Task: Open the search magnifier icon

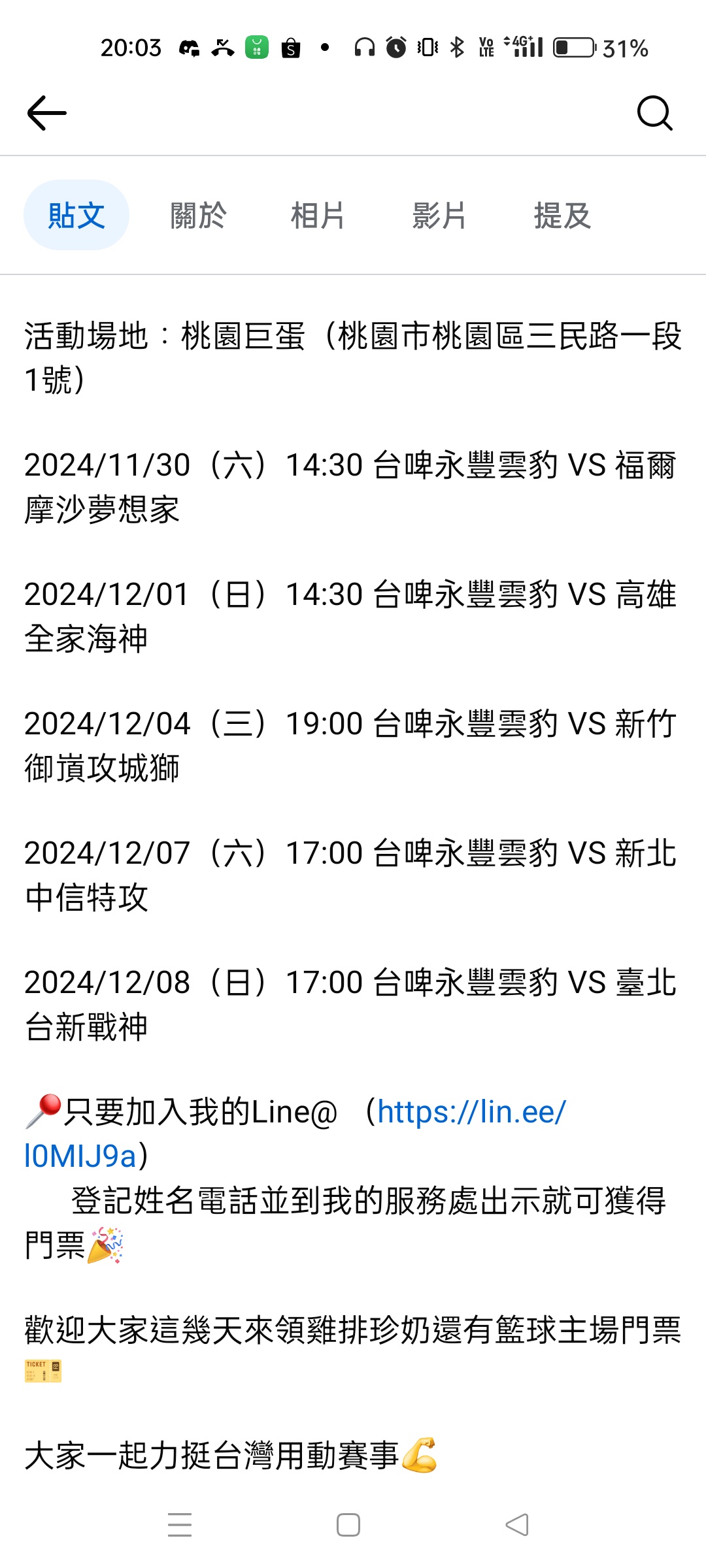Action: tap(655, 114)
